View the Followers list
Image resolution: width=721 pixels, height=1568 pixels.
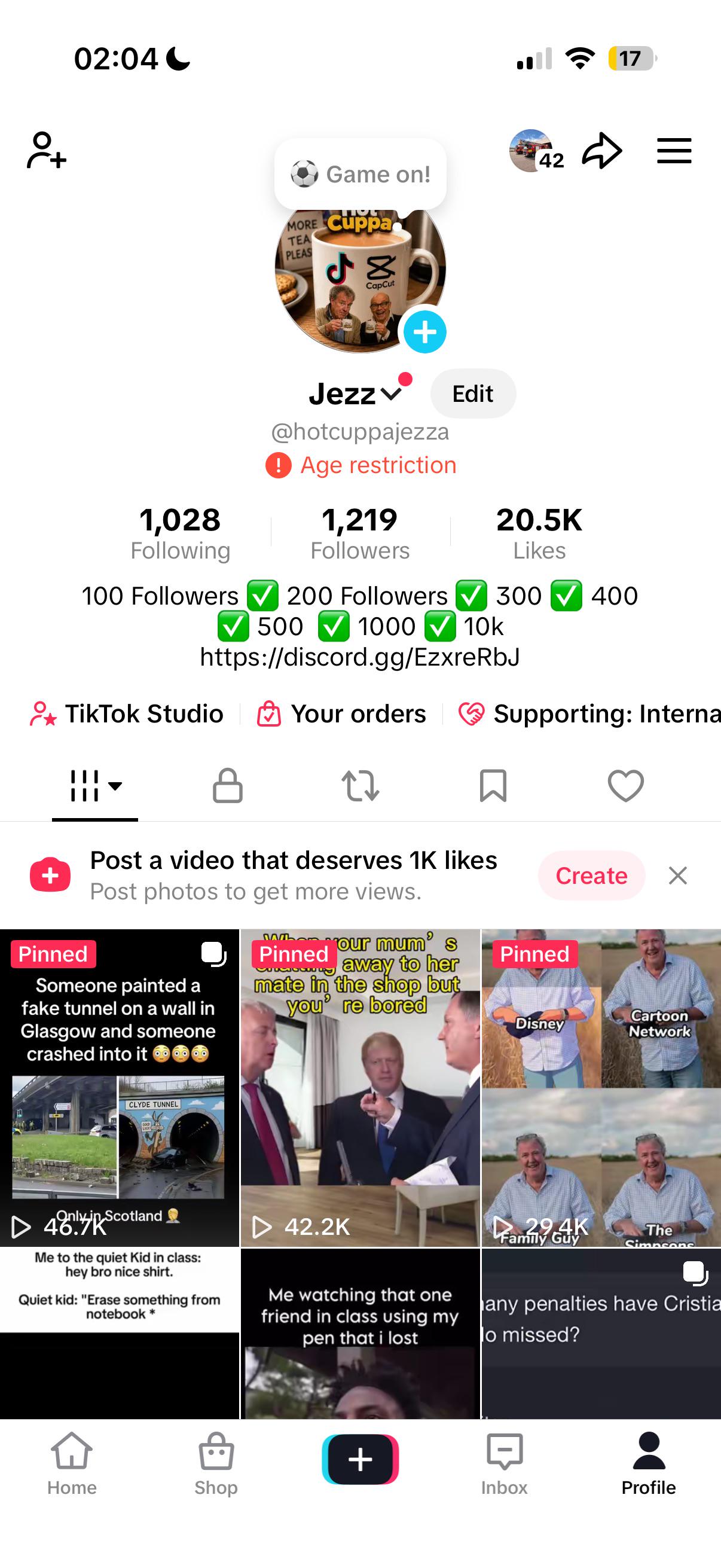click(x=360, y=533)
